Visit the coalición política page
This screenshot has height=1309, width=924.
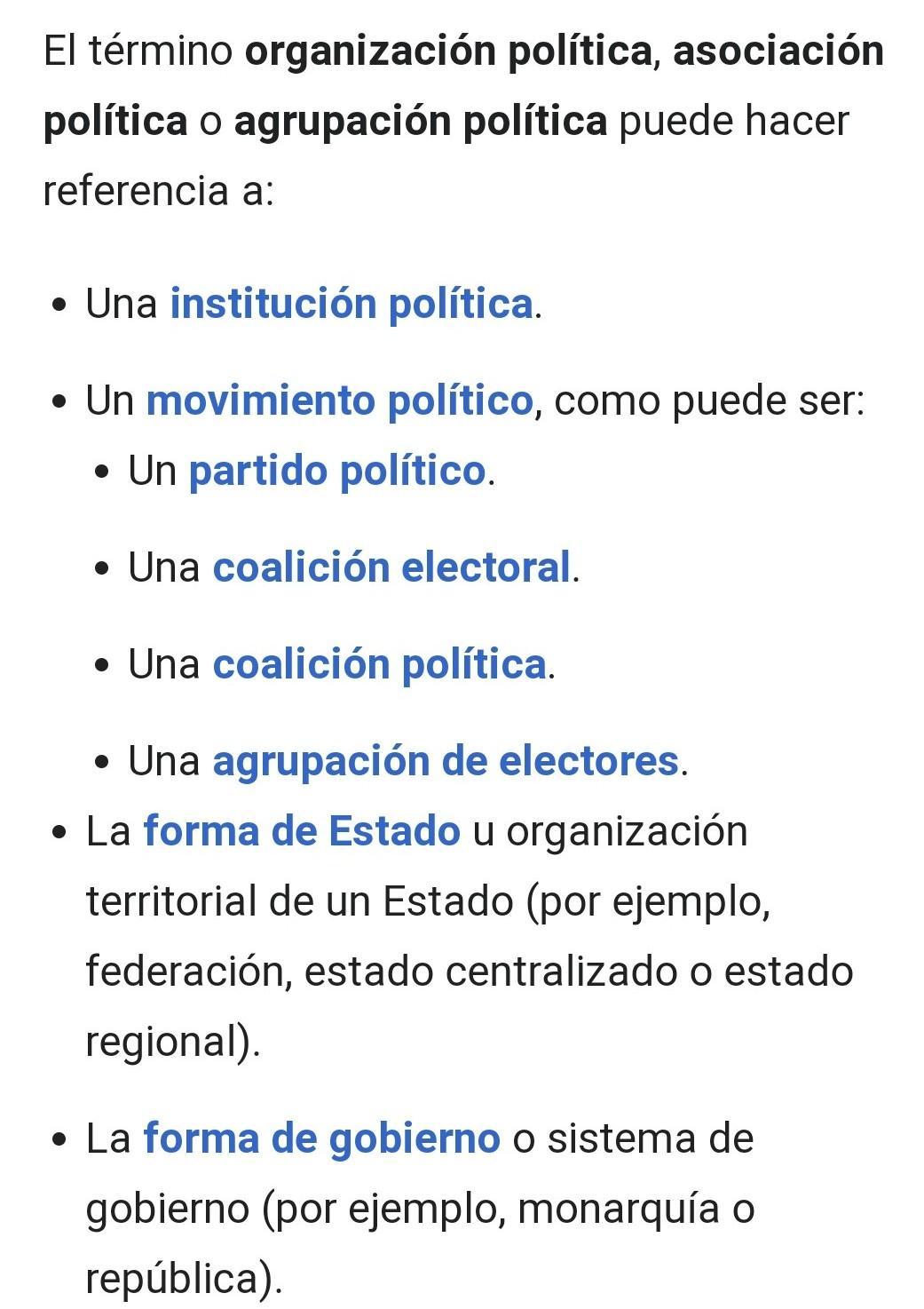(x=379, y=664)
